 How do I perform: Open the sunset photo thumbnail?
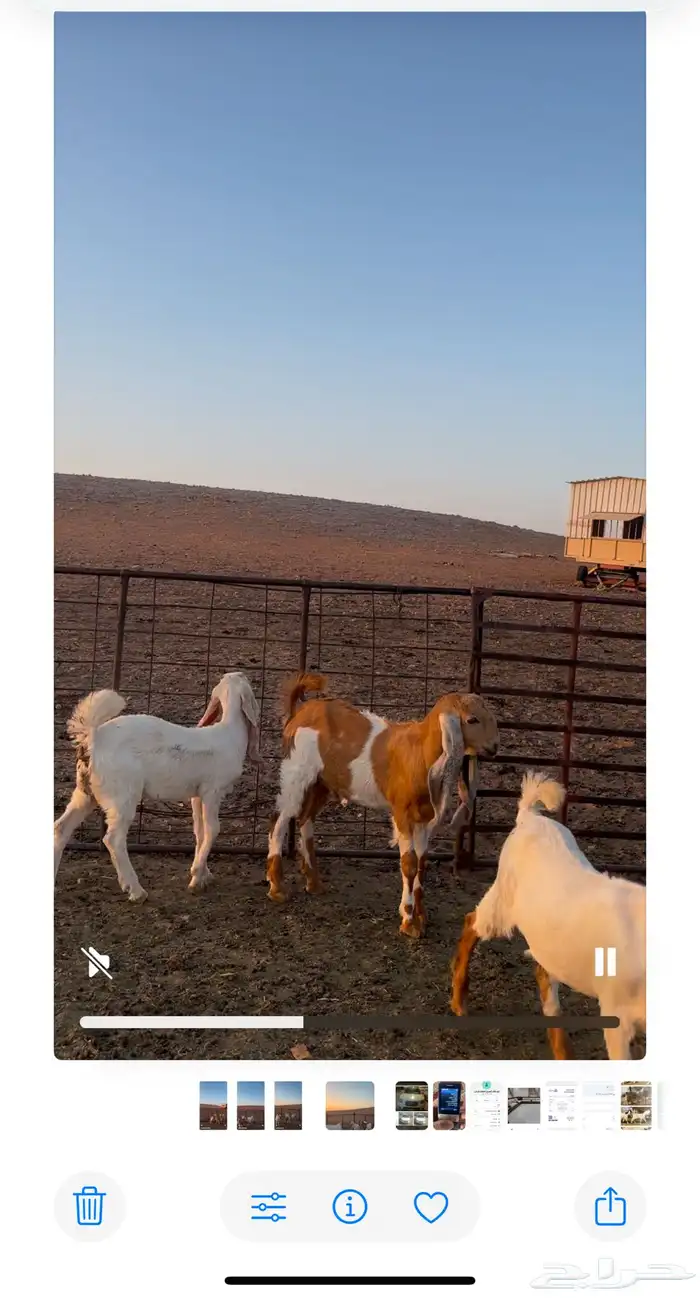pyautogui.click(x=349, y=1105)
